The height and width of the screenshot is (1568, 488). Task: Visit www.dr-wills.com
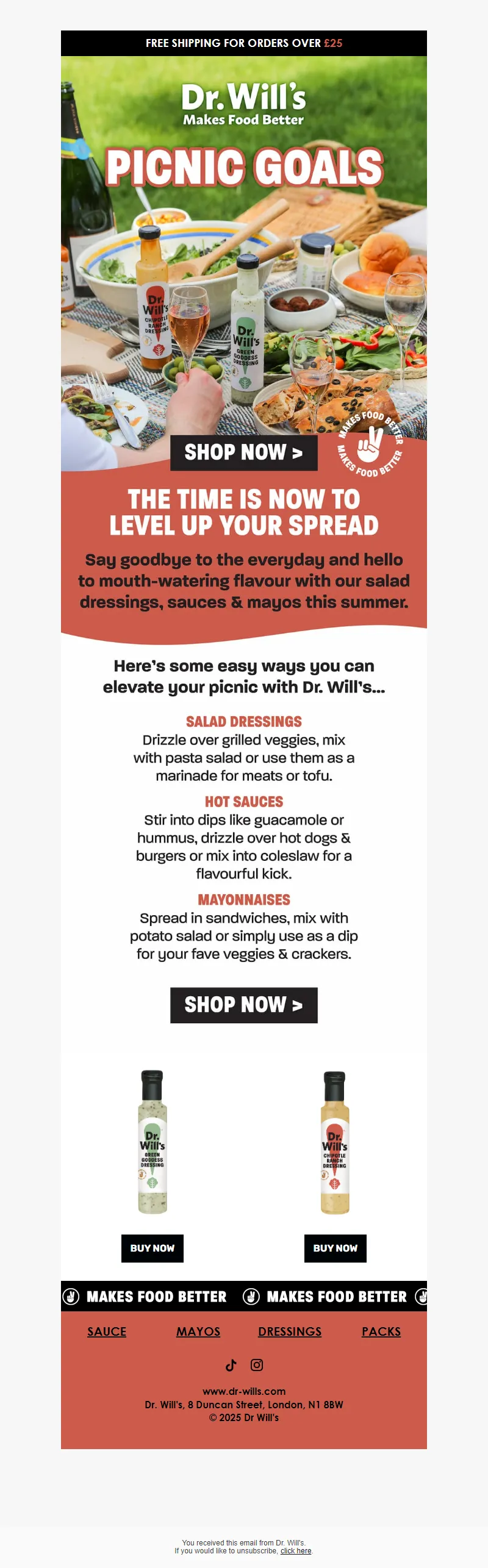tap(244, 1391)
